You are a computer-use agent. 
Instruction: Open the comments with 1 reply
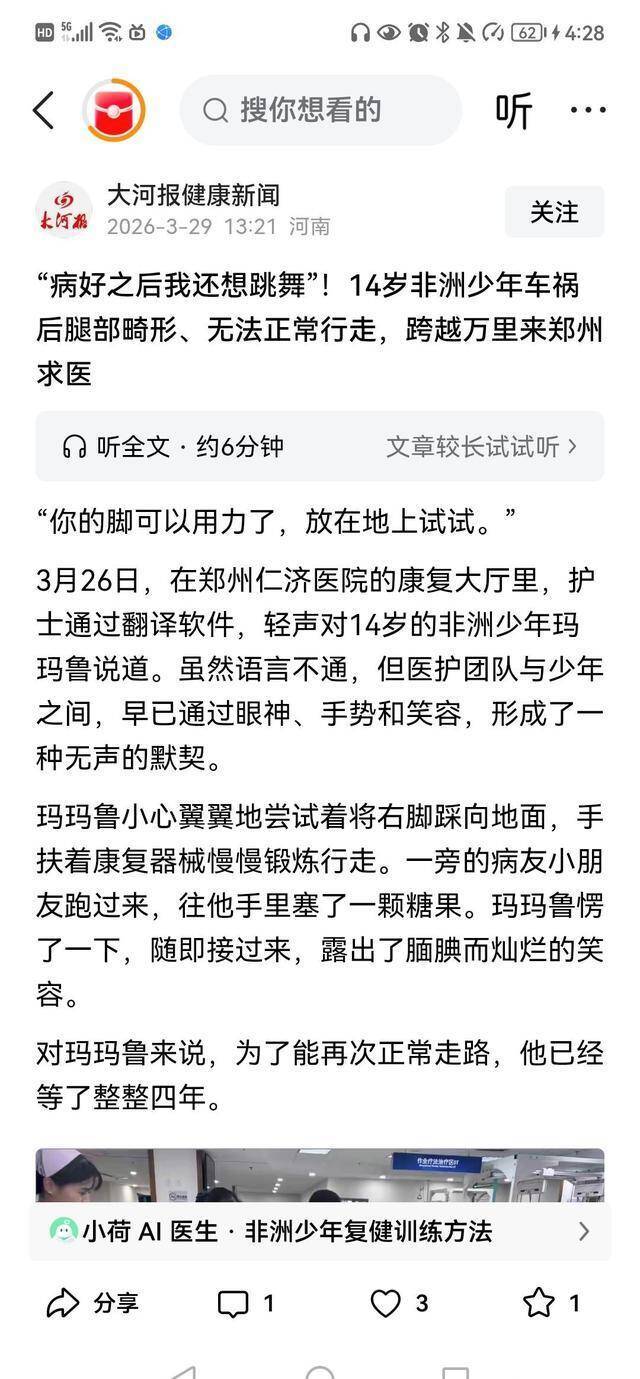(x=246, y=1303)
